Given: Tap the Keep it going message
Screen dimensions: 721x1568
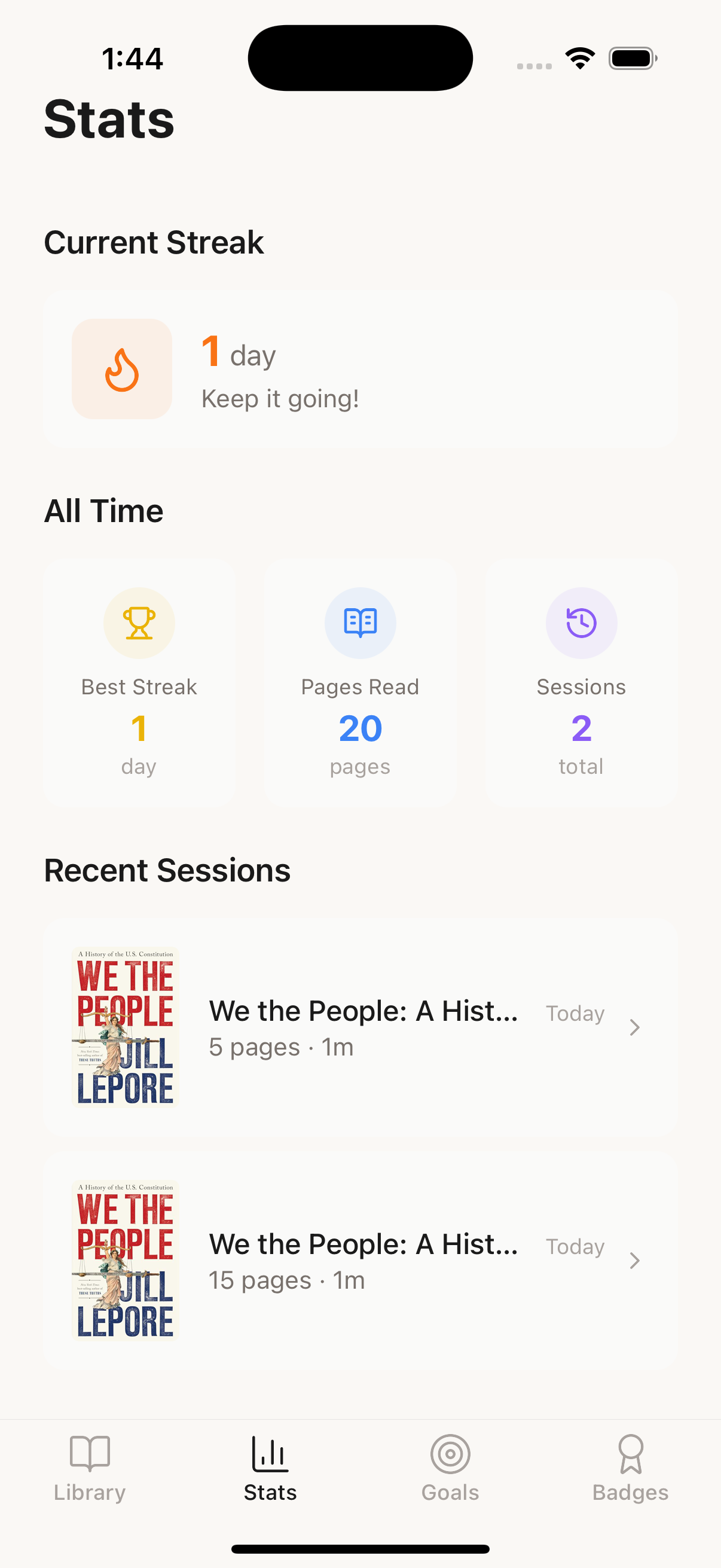Looking at the screenshot, I should tap(280, 399).
